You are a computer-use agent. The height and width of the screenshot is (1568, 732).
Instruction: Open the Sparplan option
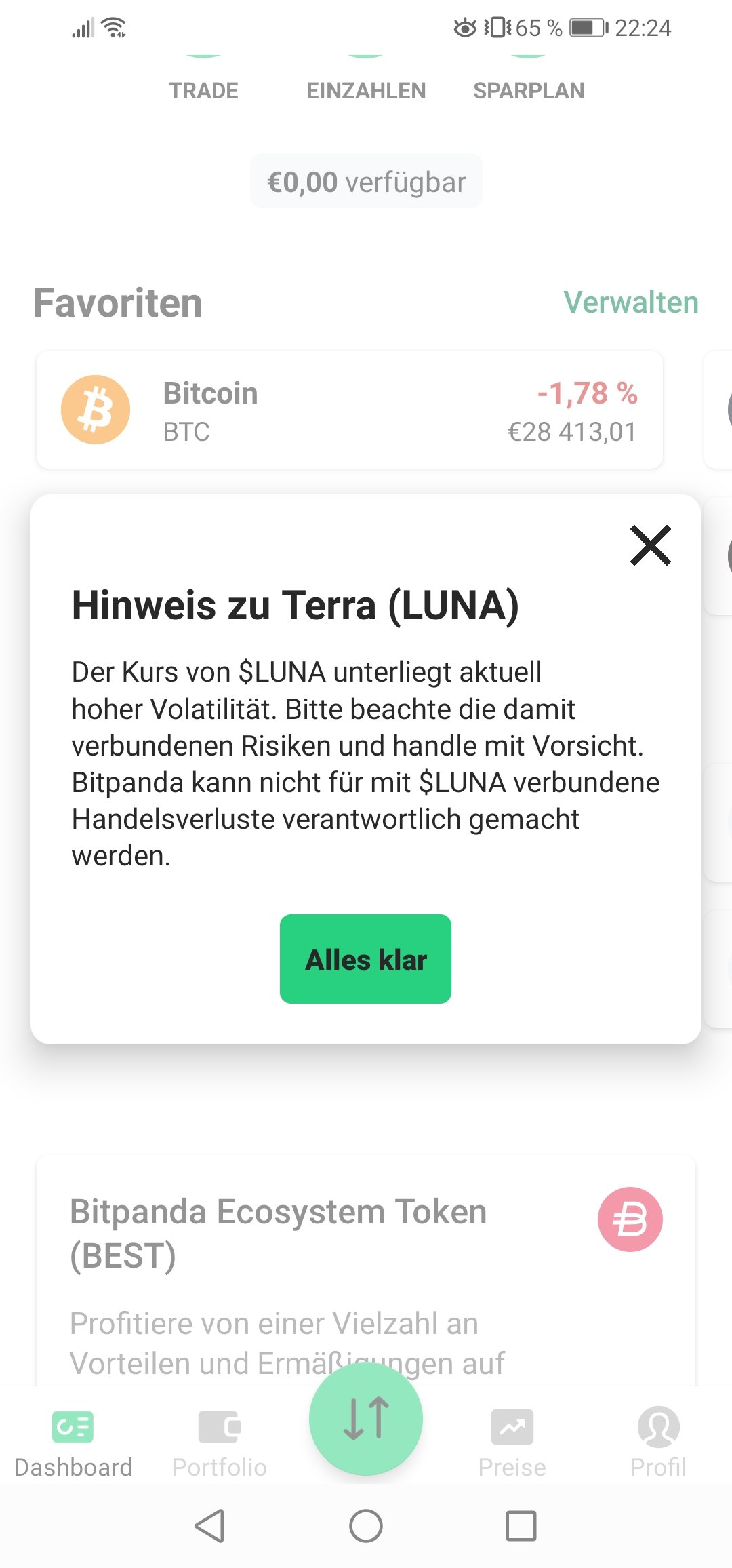529,90
